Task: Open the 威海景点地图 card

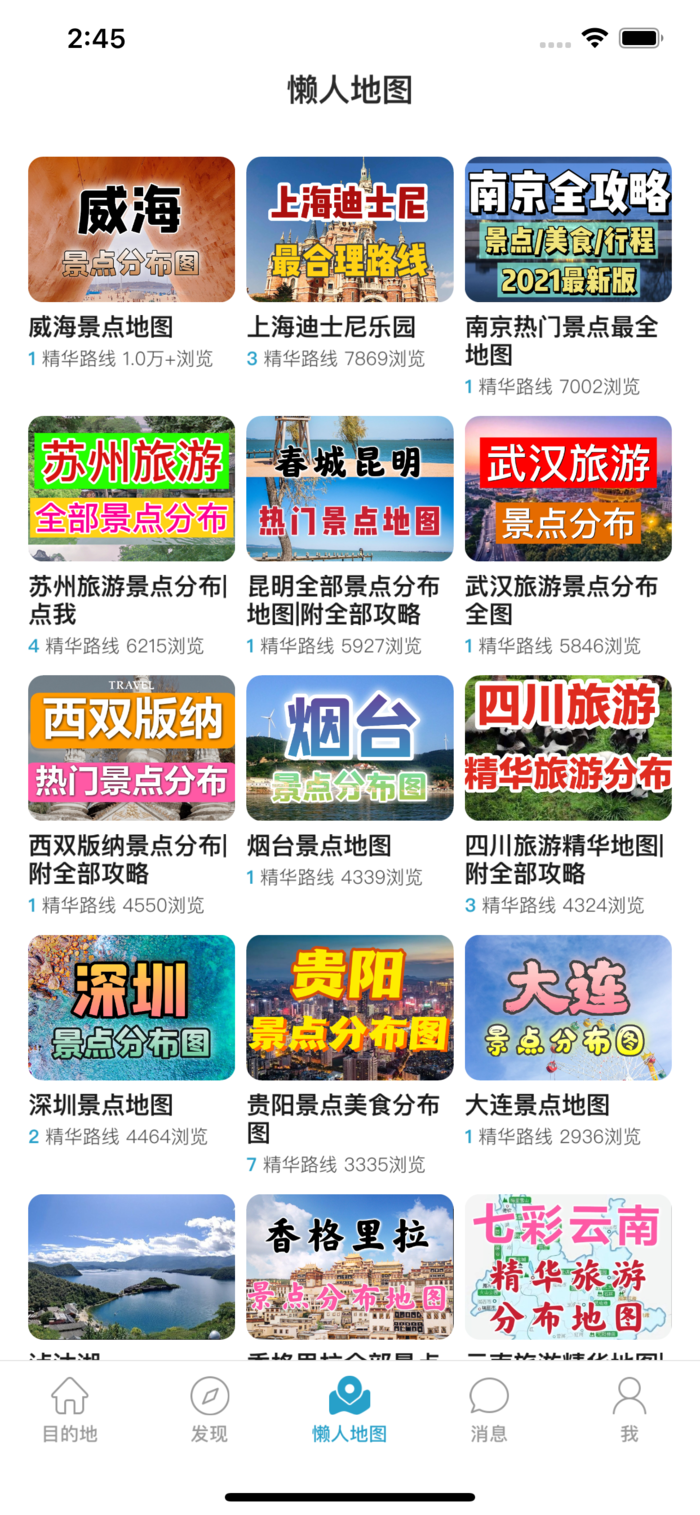Action: pos(131,230)
